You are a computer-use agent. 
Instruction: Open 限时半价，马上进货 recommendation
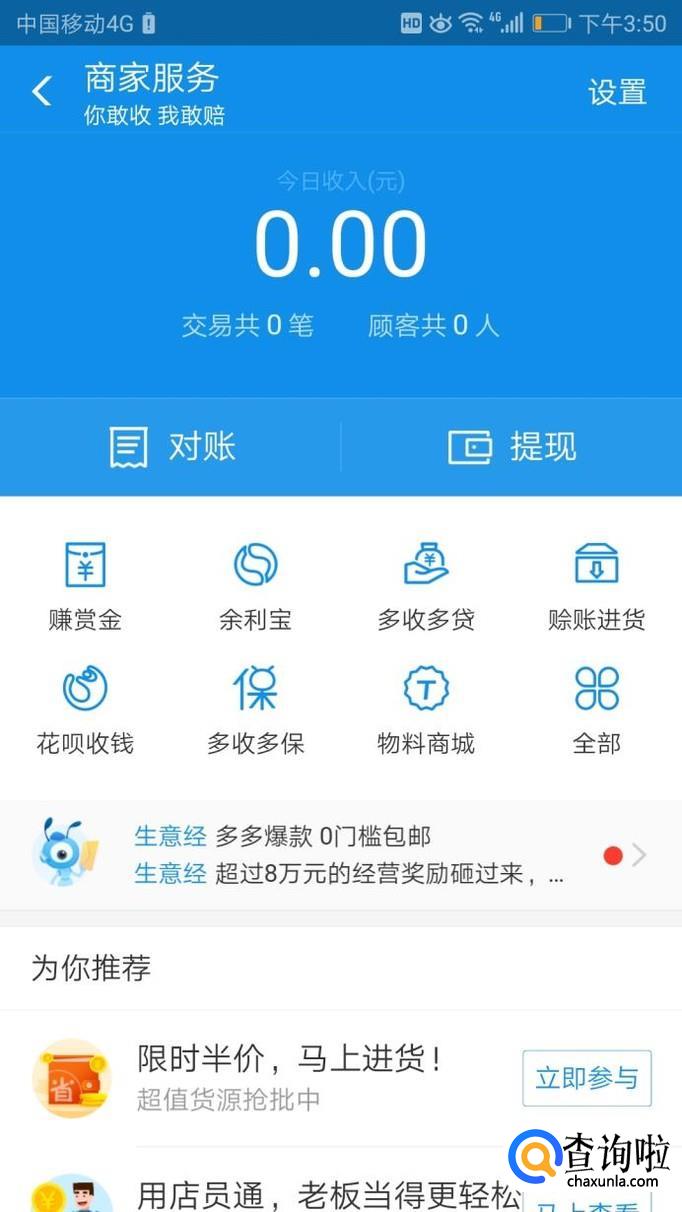[290, 1076]
